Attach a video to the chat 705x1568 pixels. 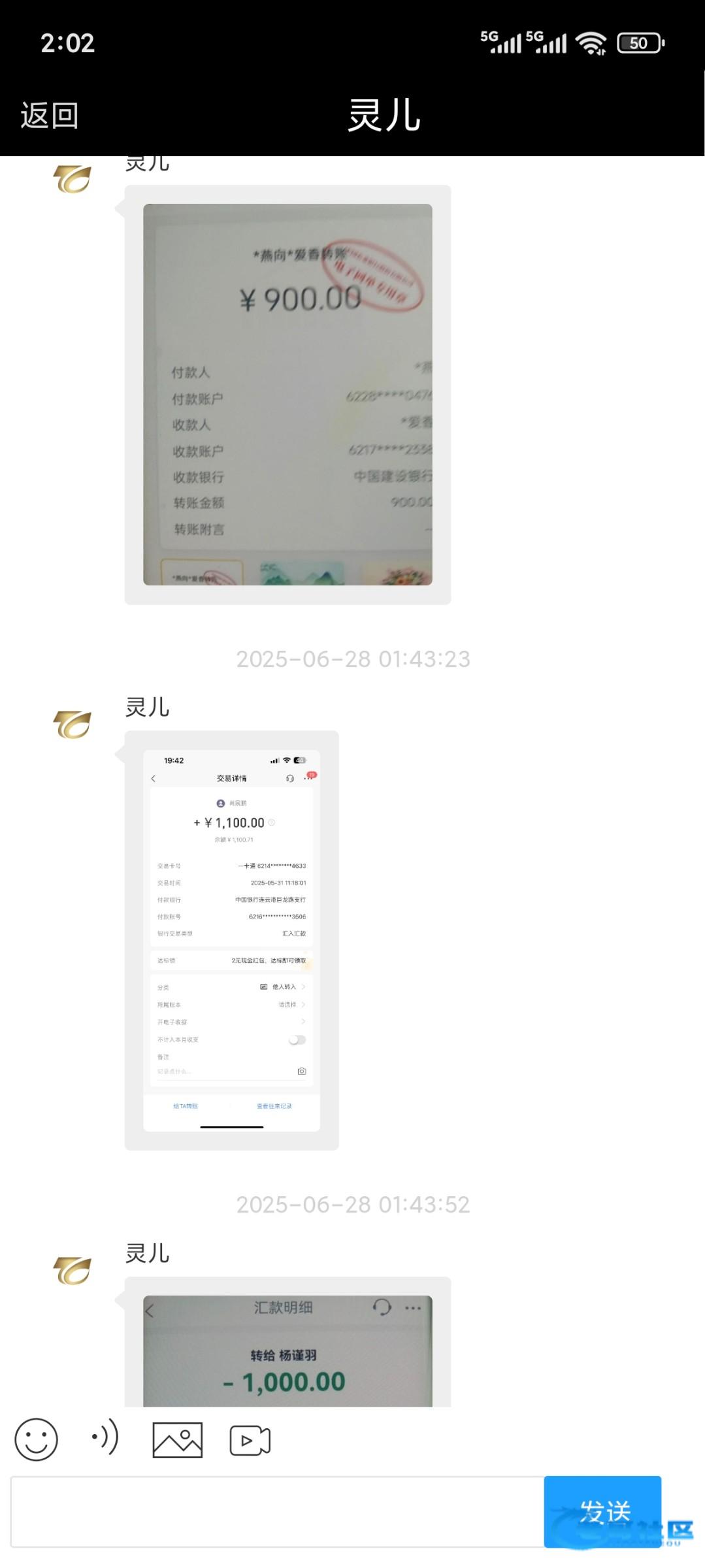250,1440
